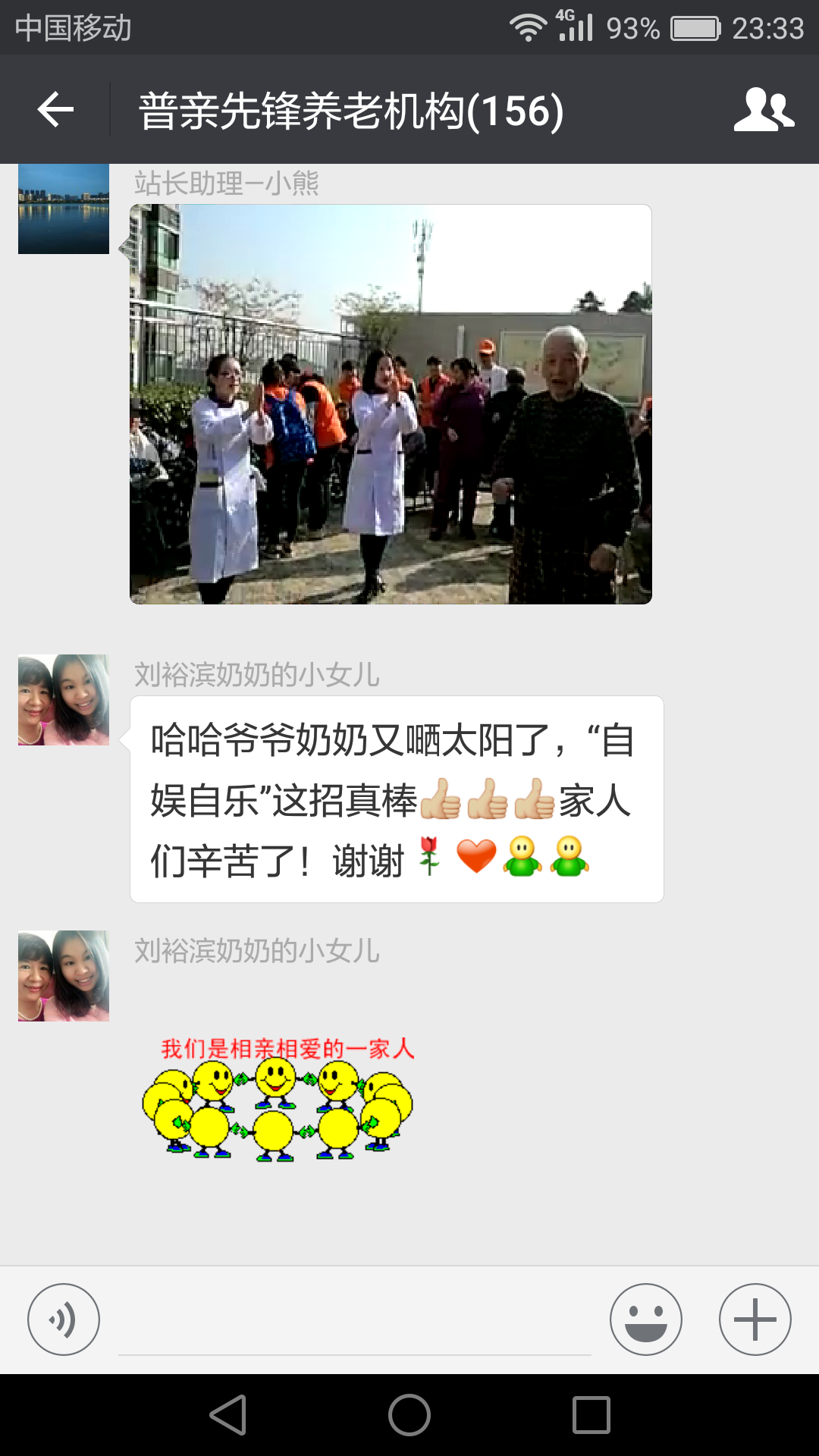Tap the system home button
The image size is (819, 1456).
[409, 1415]
